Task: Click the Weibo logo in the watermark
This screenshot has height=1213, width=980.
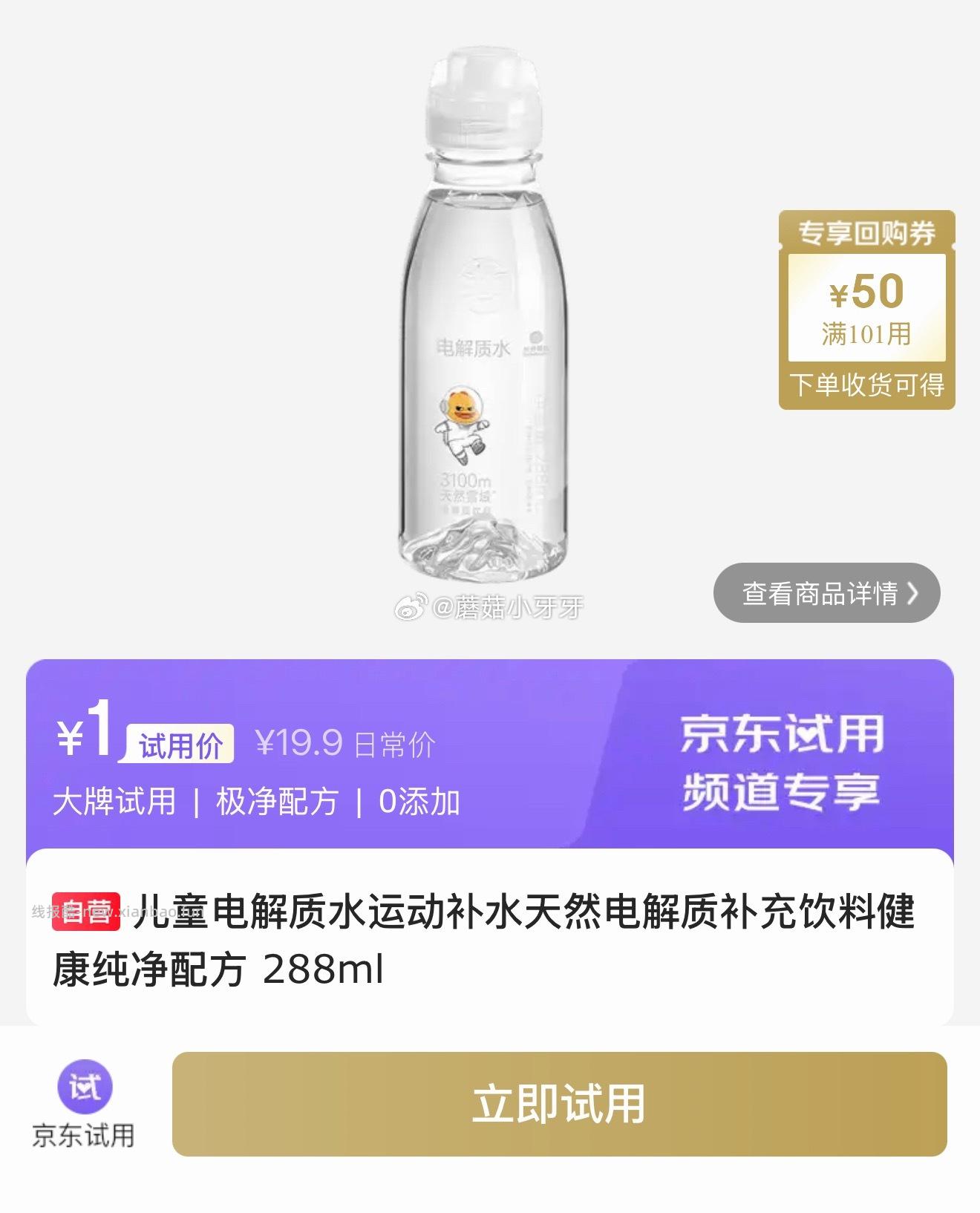Action: coord(413,607)
